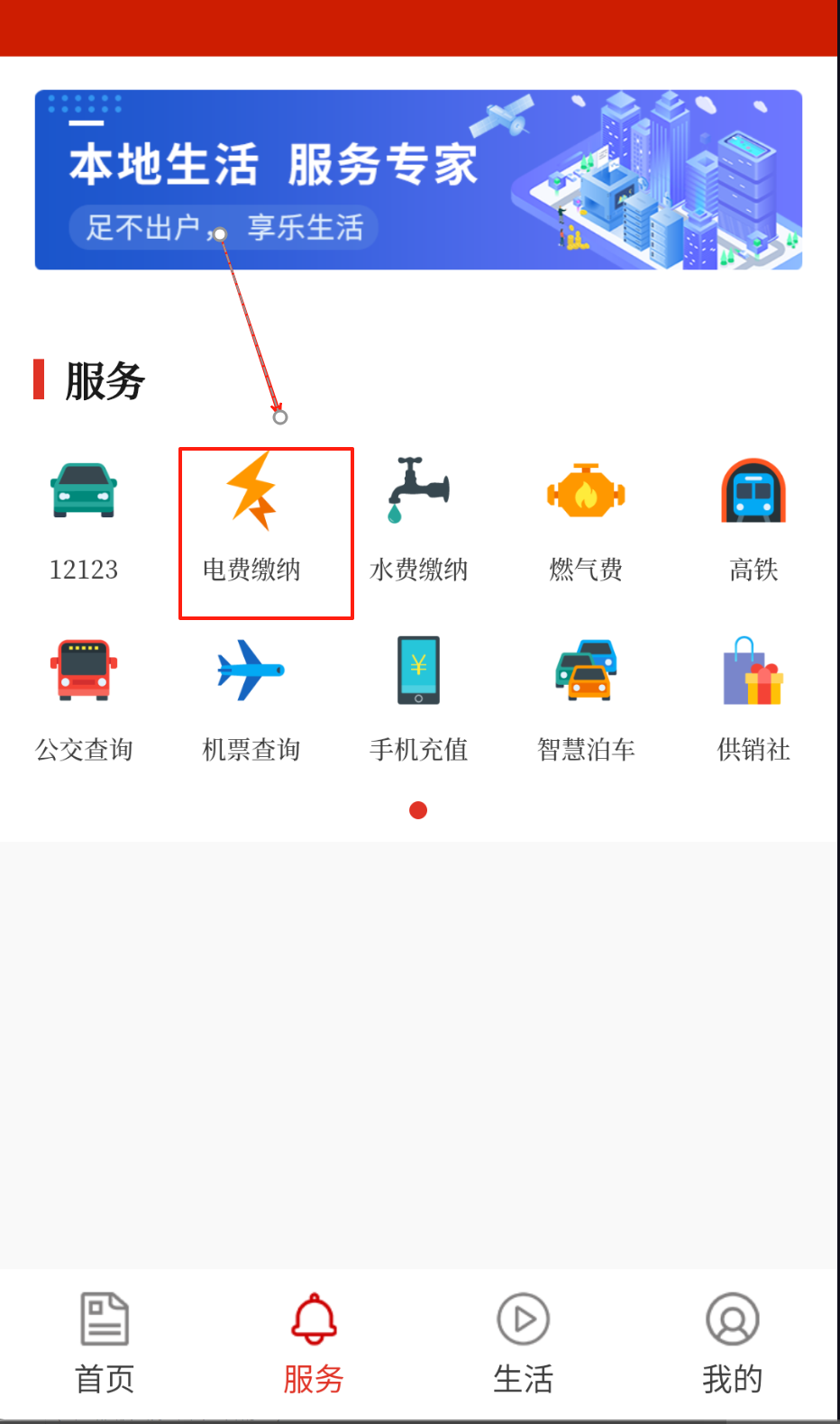Go to the 服务 tab
Screen dimensions: 840x1424
pyautogui.click(x=314, y=1343)
